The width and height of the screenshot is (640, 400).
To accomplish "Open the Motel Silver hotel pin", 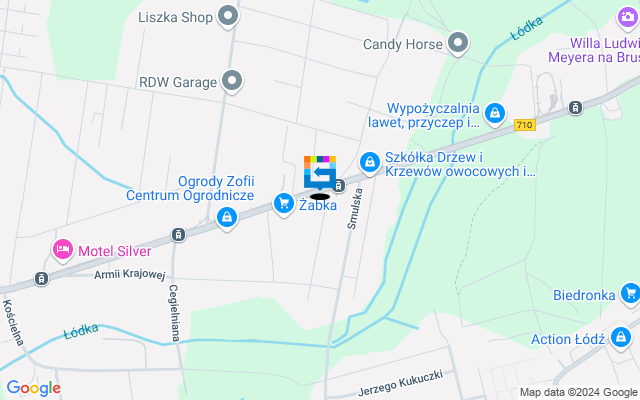I will pyautogui.click(x=62, y=249).
